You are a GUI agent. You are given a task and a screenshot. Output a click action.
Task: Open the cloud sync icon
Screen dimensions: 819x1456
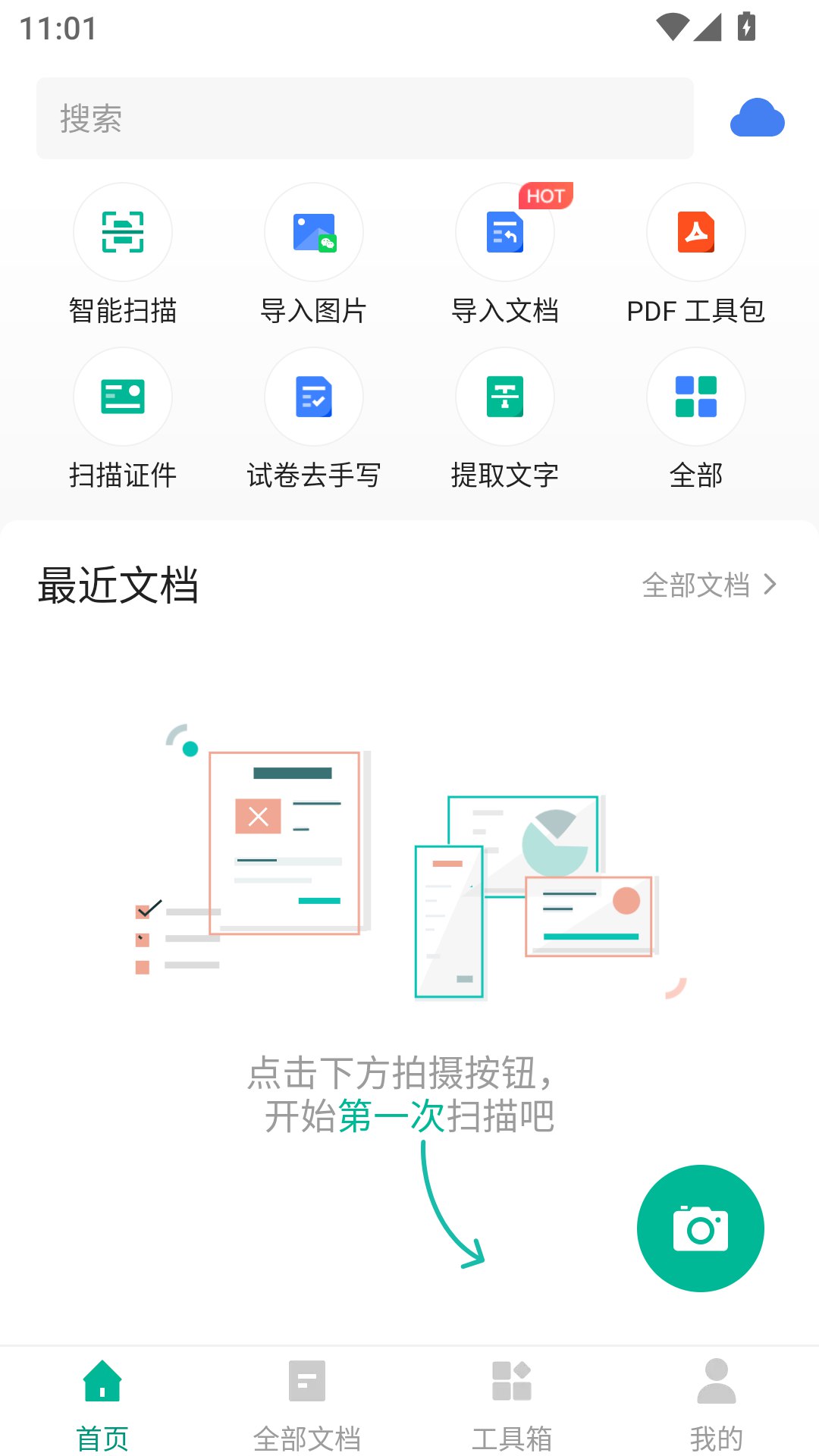757,118
